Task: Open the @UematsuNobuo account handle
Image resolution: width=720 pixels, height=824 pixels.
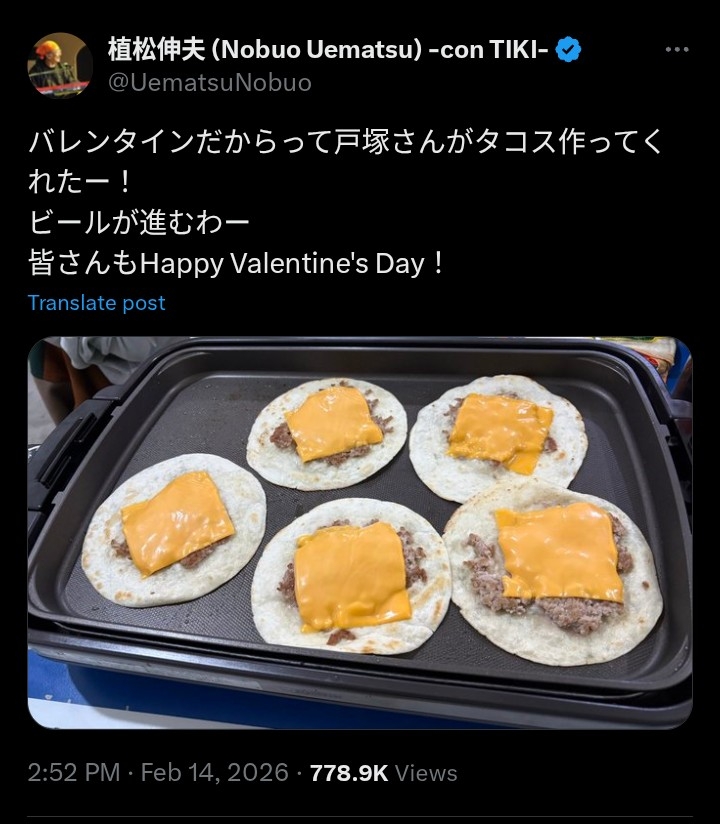Action: tap(209, 83)
